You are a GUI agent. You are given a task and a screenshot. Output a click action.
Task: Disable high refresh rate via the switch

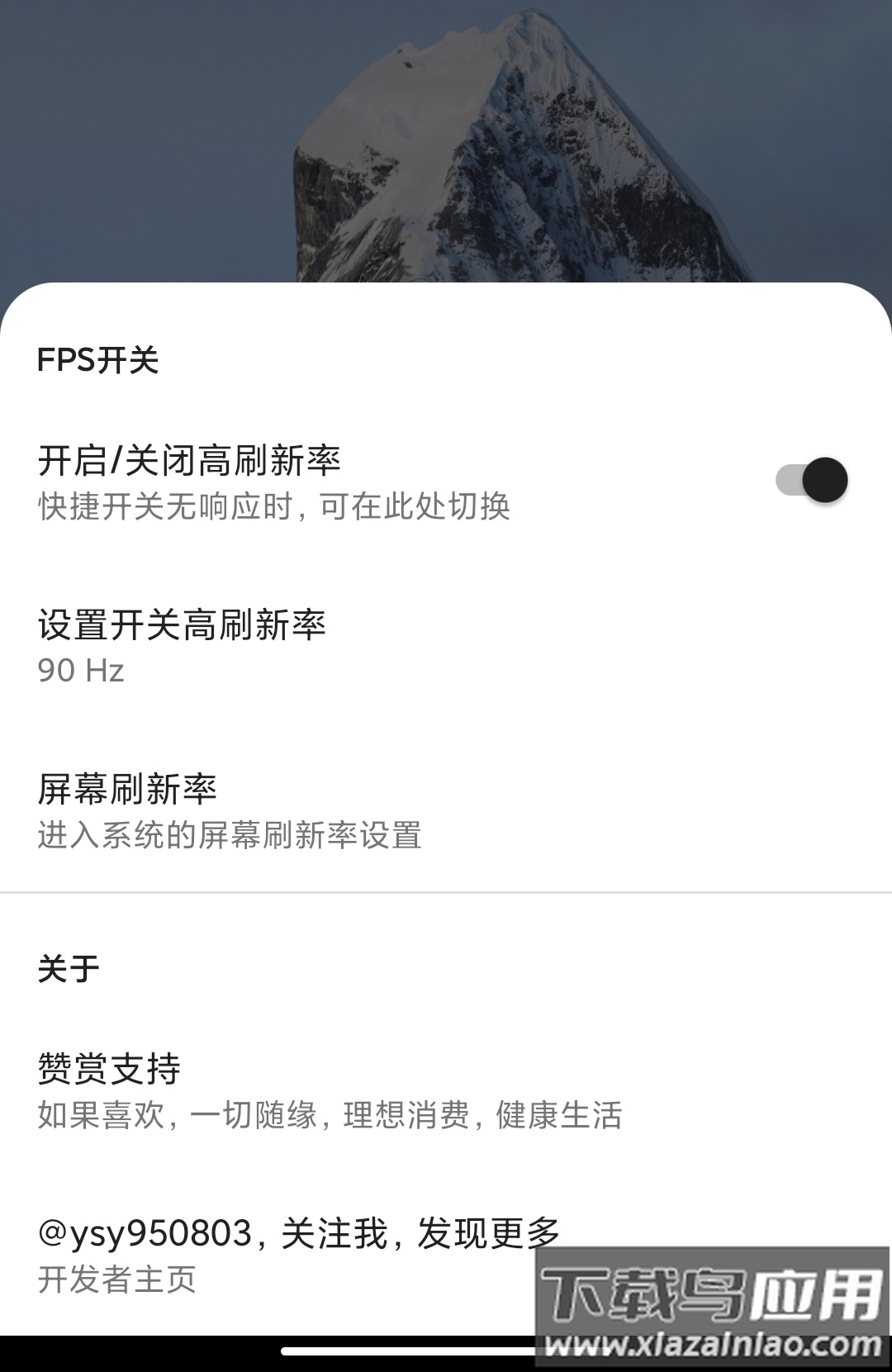pyautogui.click(x=811, y=477)
